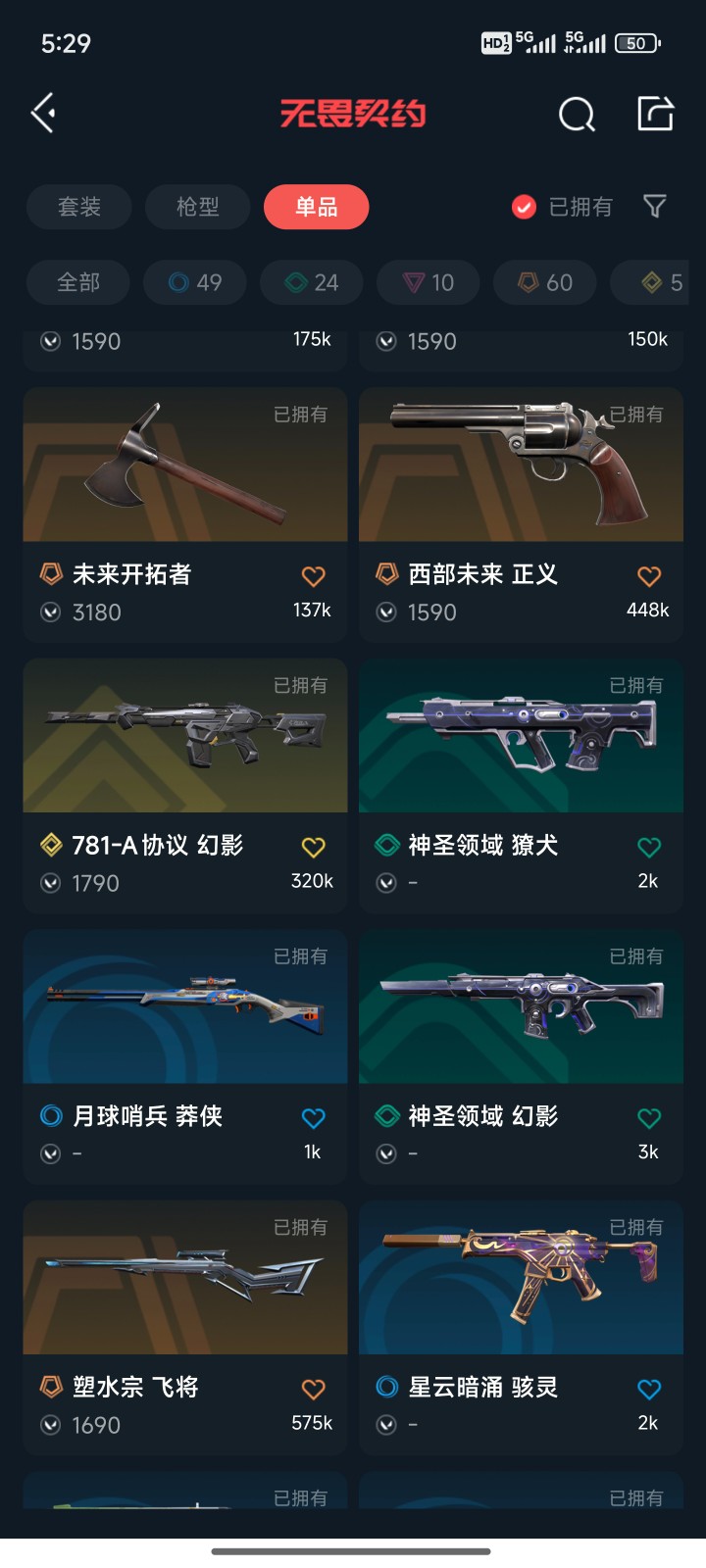Image resolution: width=706 pixels, height=1568 pixels.
Task: Toggle the 已拥有 checkbox
Action: 525,207
